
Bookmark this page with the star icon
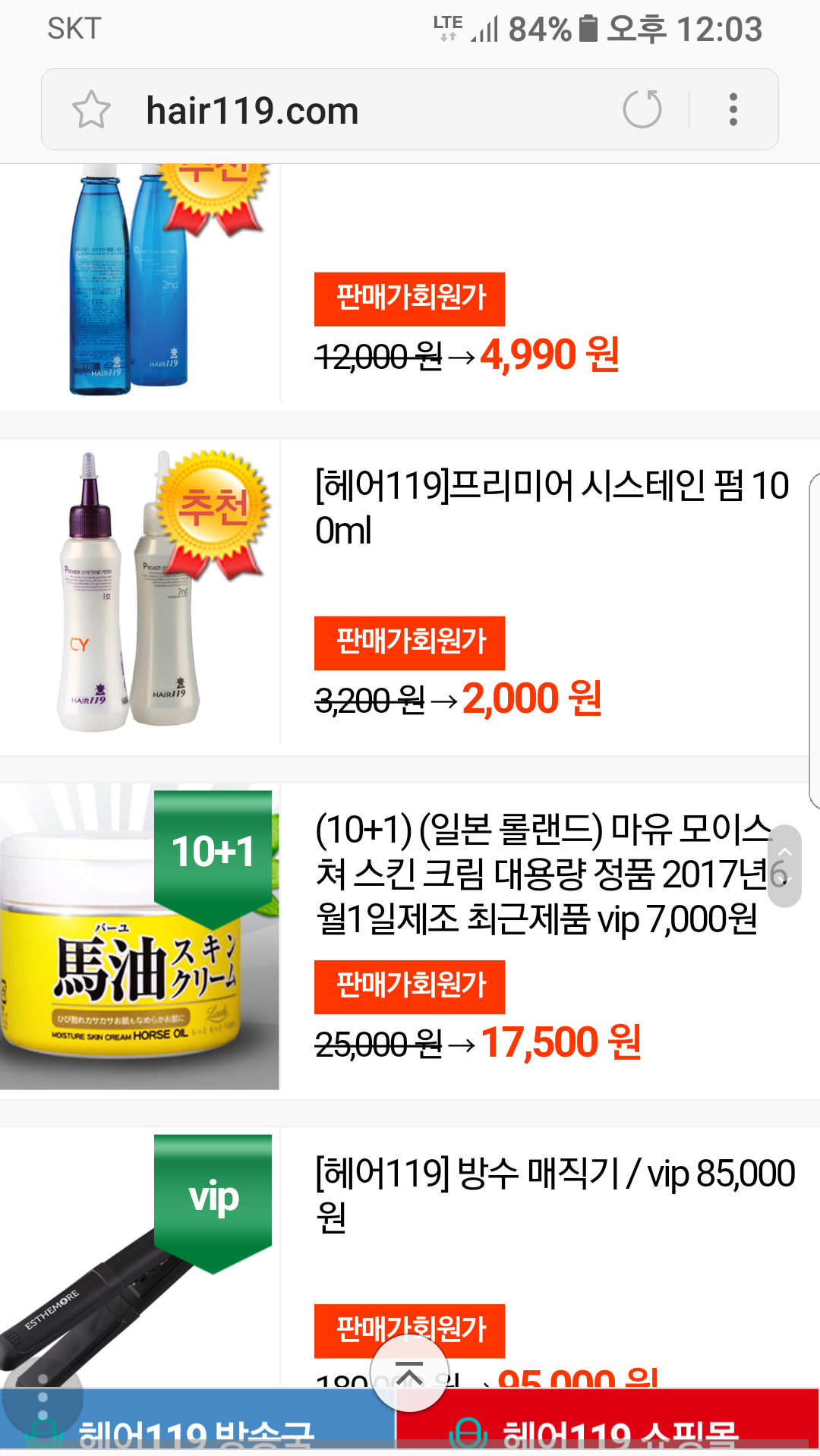pos(91,110)
